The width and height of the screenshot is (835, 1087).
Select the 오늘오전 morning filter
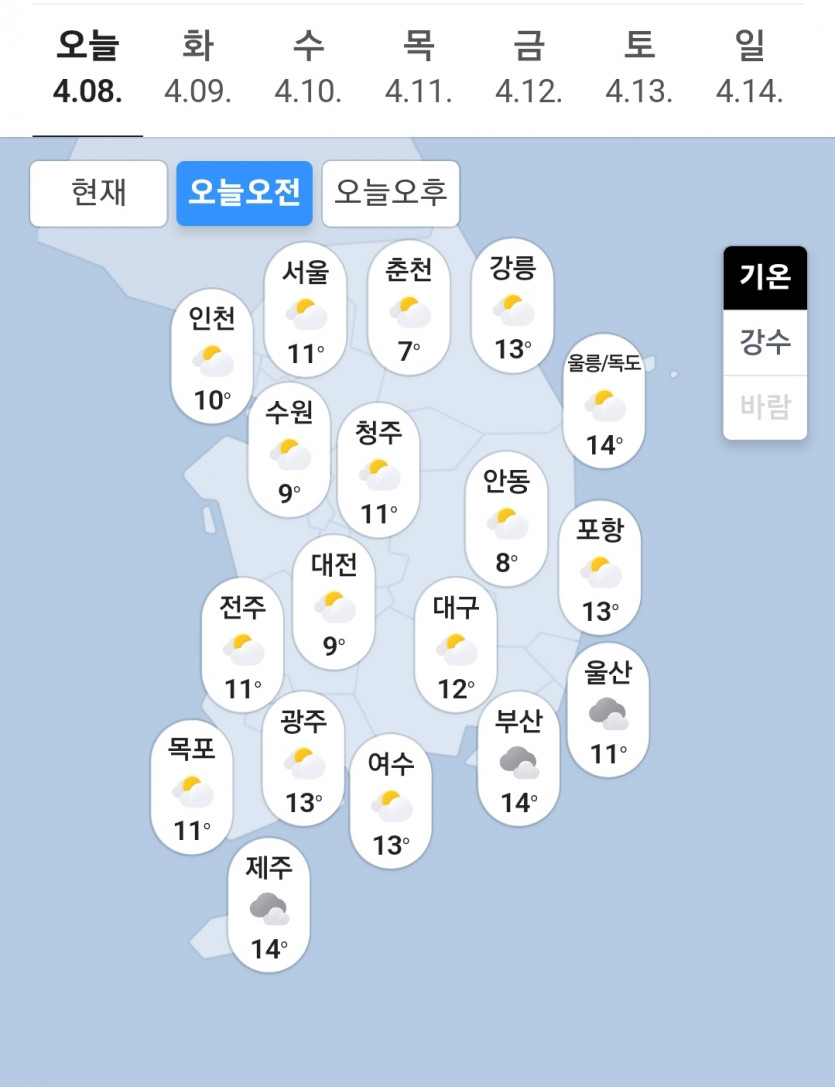tap(244, 193)
